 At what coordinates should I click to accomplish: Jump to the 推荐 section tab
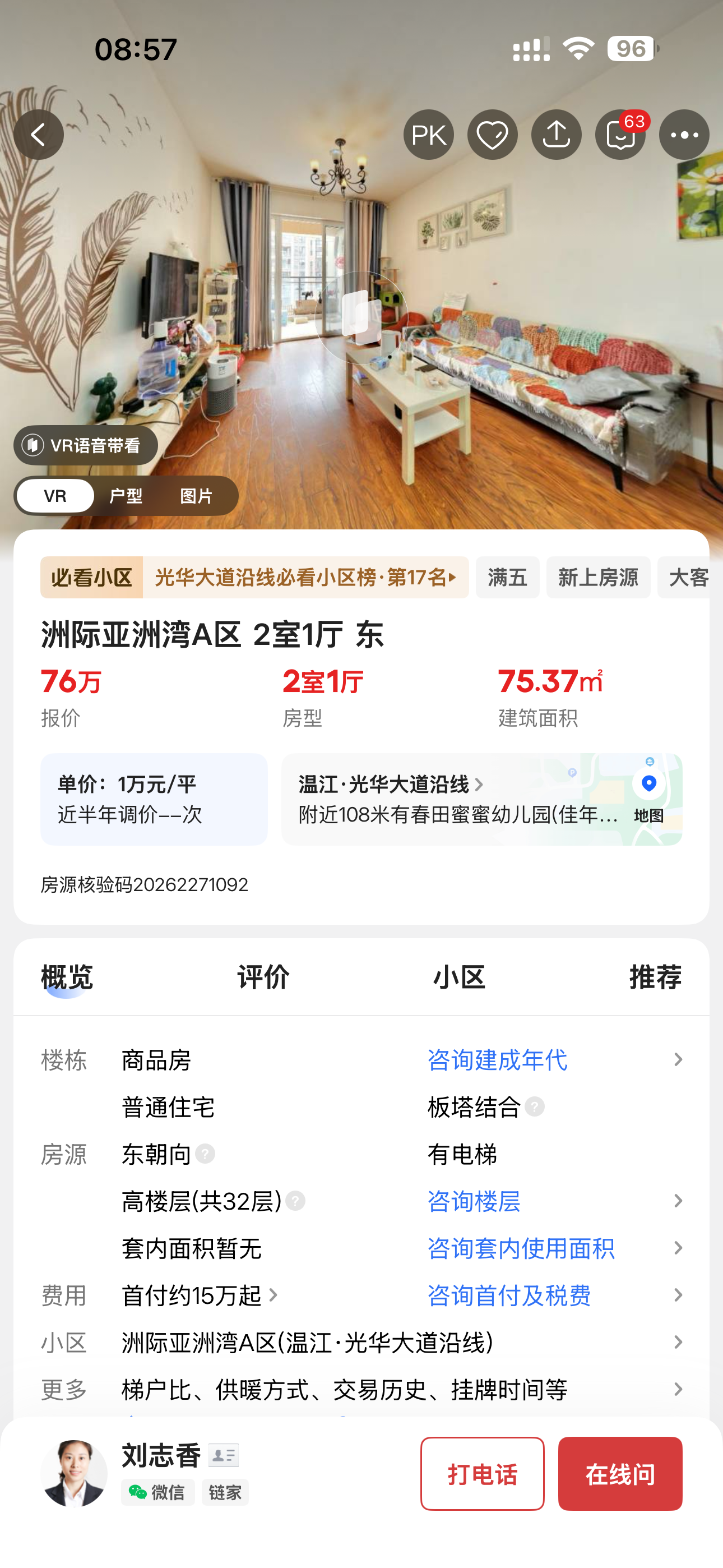coord(655,977)
